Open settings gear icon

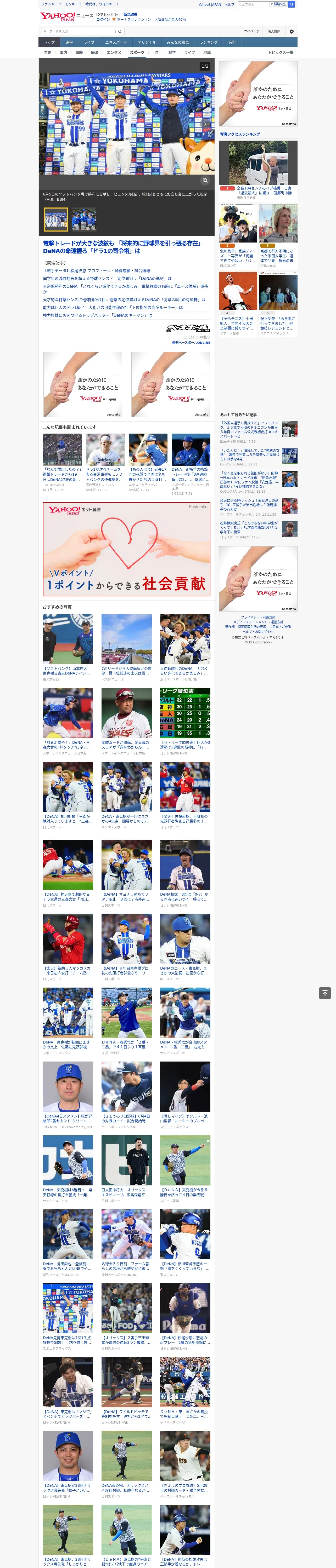292,31
